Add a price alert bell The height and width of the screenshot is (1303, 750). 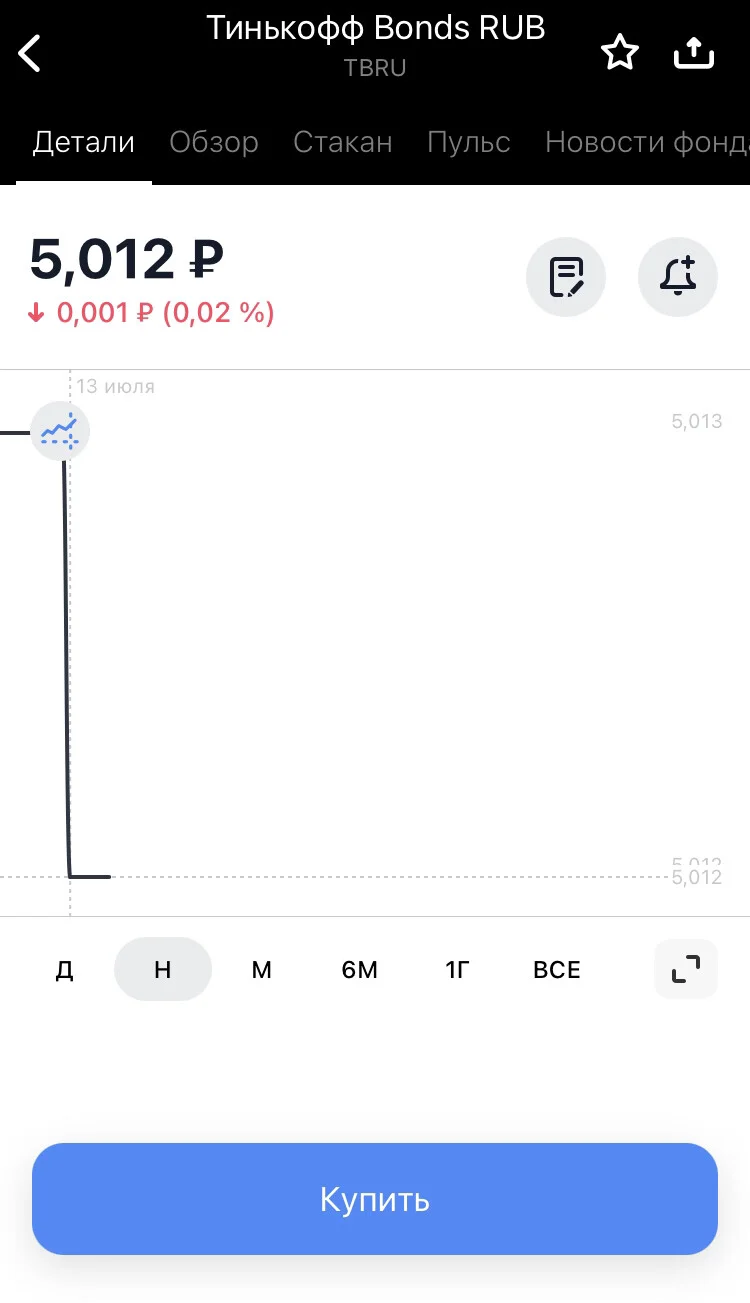point(678,277)
